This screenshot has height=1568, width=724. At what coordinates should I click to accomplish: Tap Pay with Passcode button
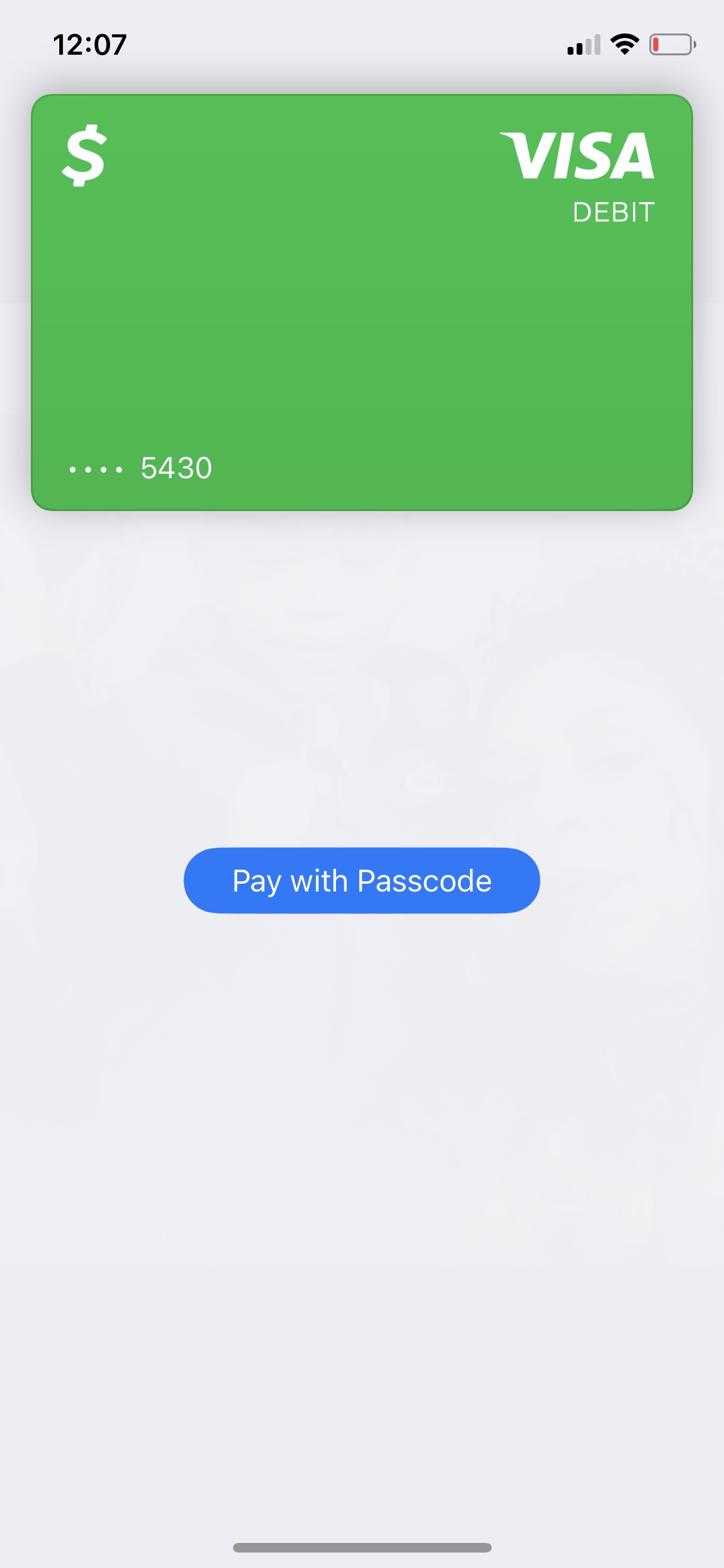coord(362,881)
